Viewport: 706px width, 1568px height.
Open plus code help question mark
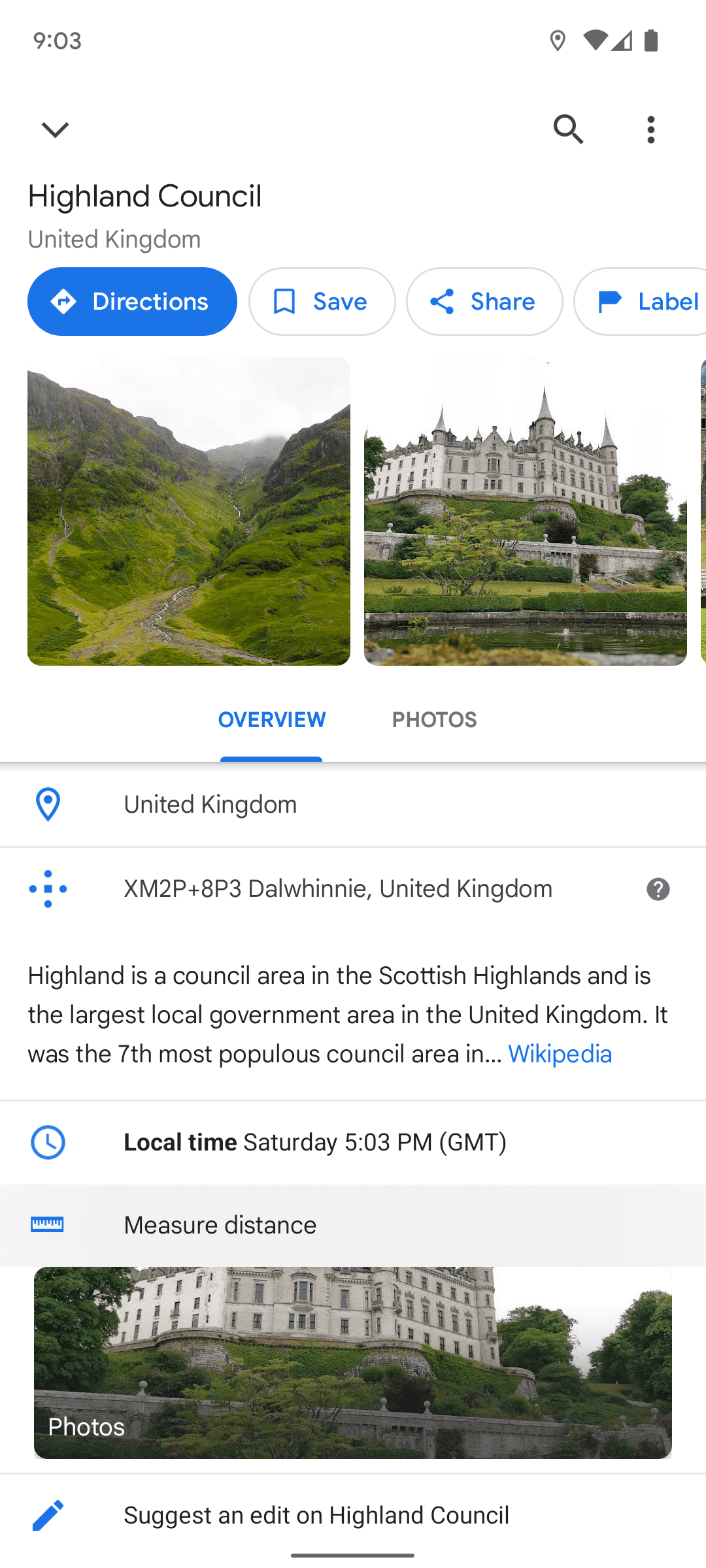[x=658, y=889]
